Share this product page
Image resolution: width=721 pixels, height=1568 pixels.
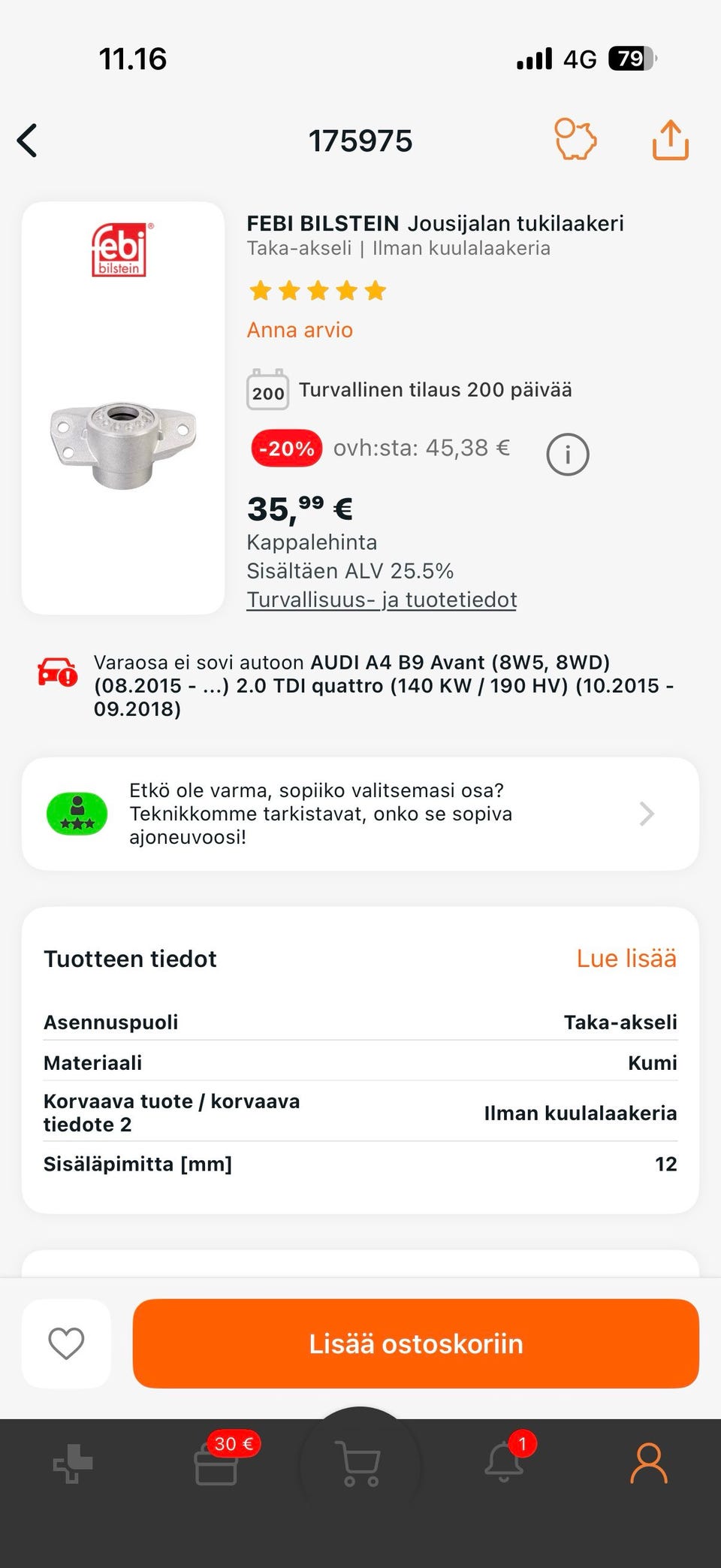click(670, 140)
